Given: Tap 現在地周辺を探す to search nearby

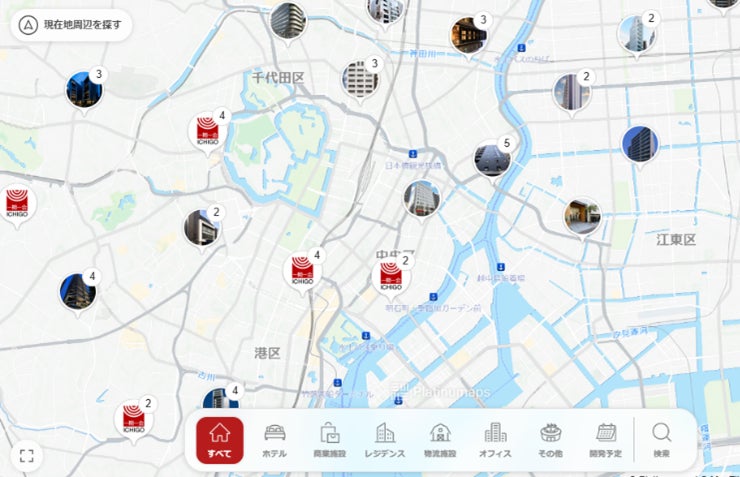Looking at the screenshot, I should coord(70,24).
